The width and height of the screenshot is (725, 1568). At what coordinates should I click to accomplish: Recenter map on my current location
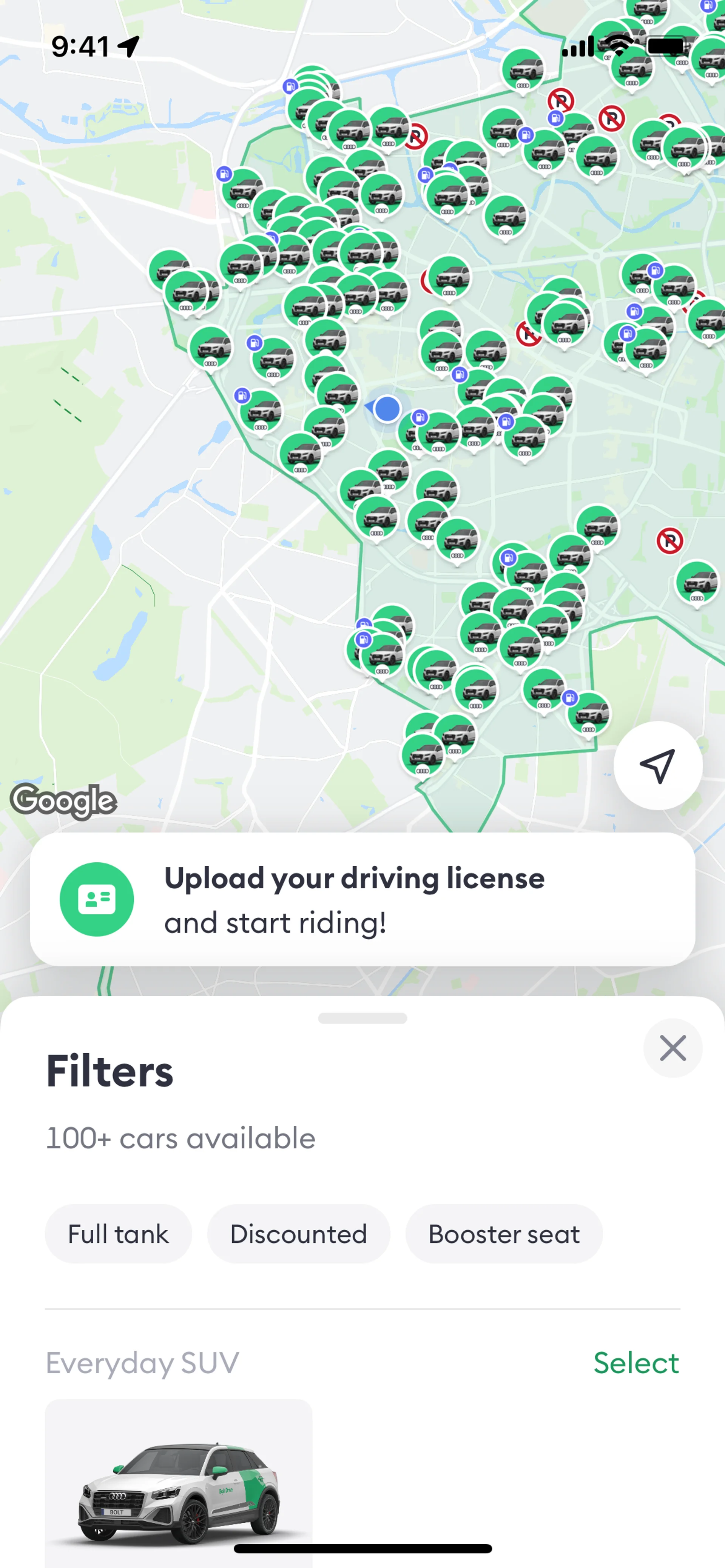tap(657, 765)
